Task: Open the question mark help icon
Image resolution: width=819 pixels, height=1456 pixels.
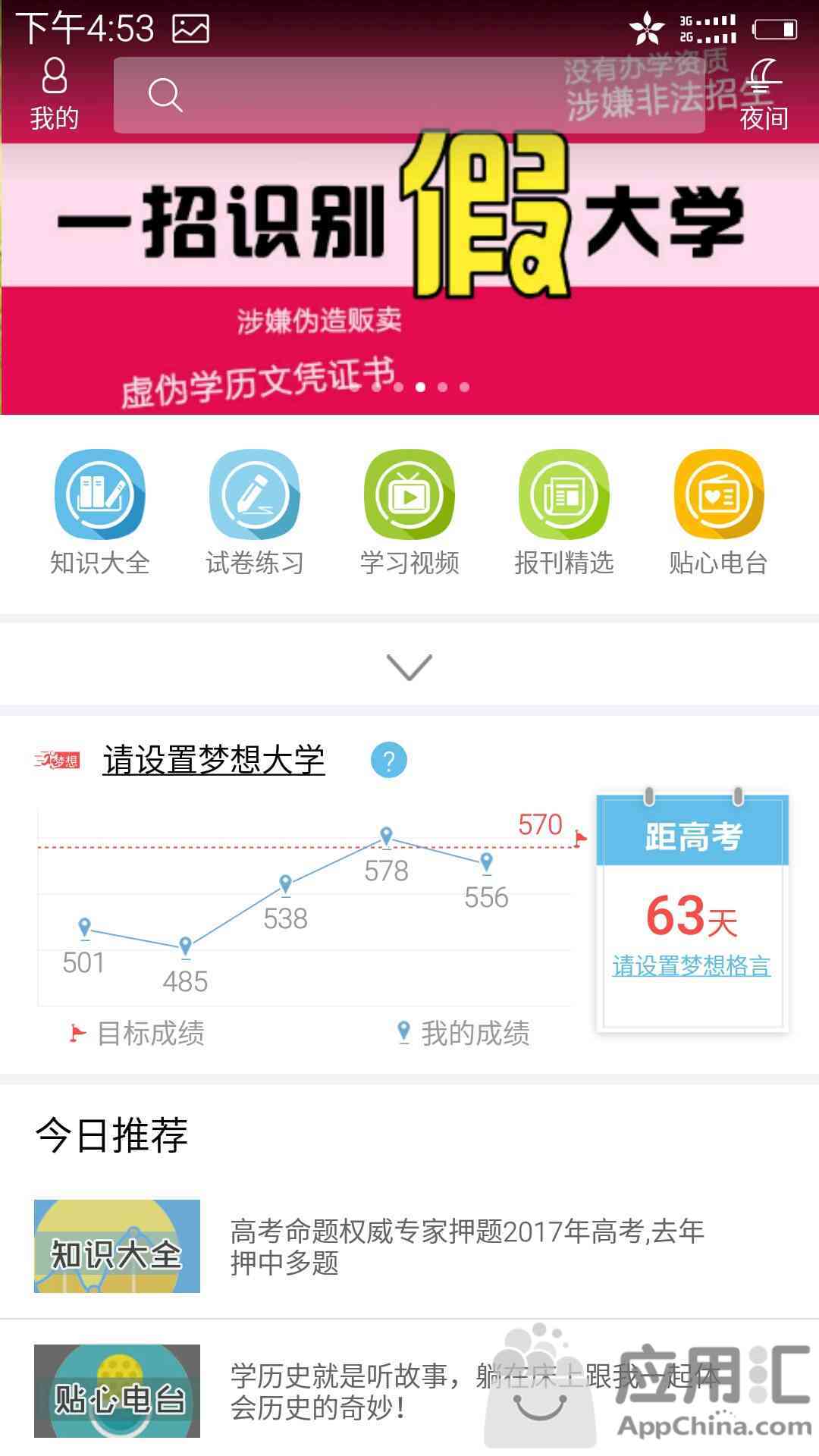Action: pos(388,760)
